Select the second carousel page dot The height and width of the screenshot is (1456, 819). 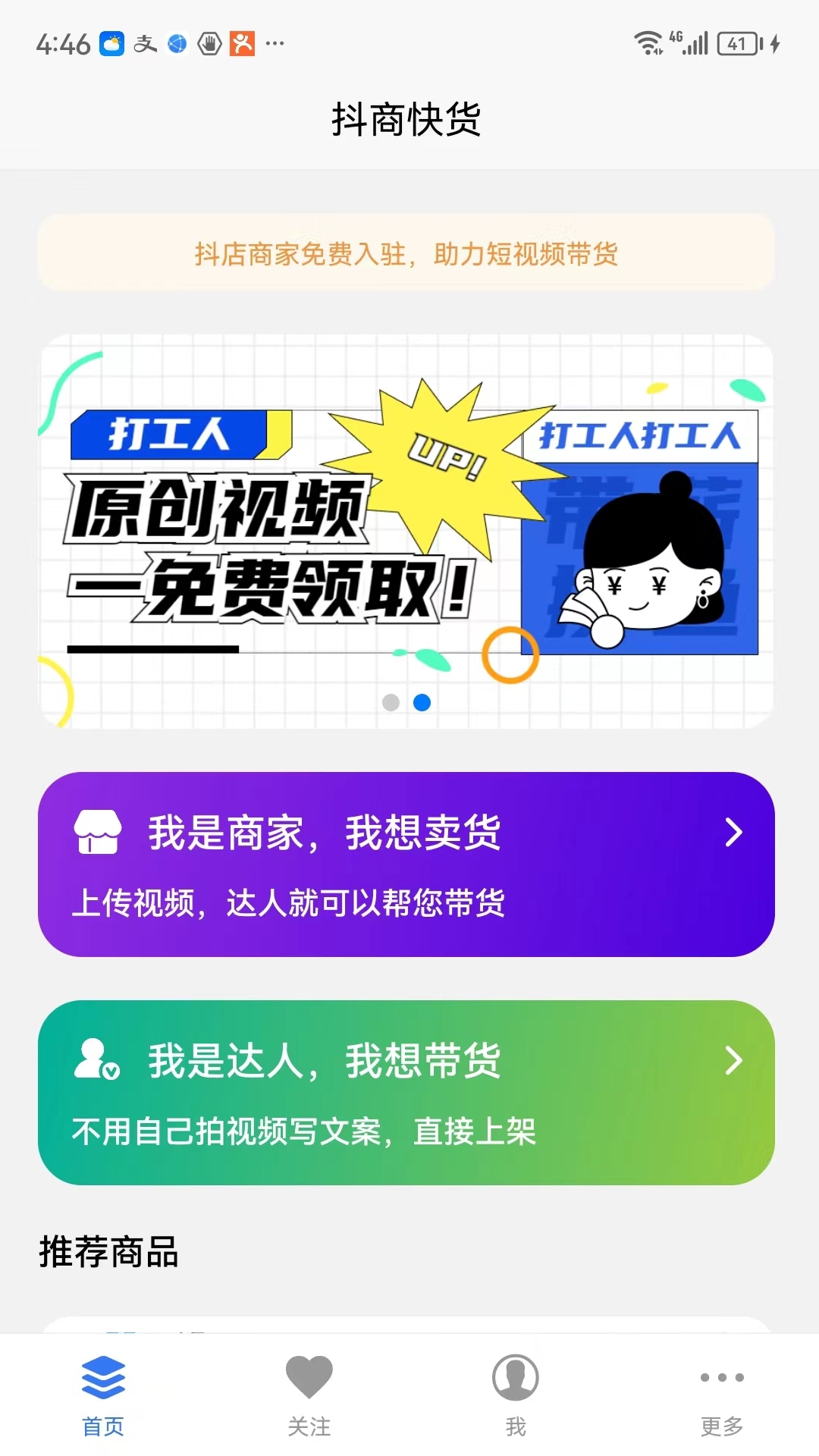422,703
